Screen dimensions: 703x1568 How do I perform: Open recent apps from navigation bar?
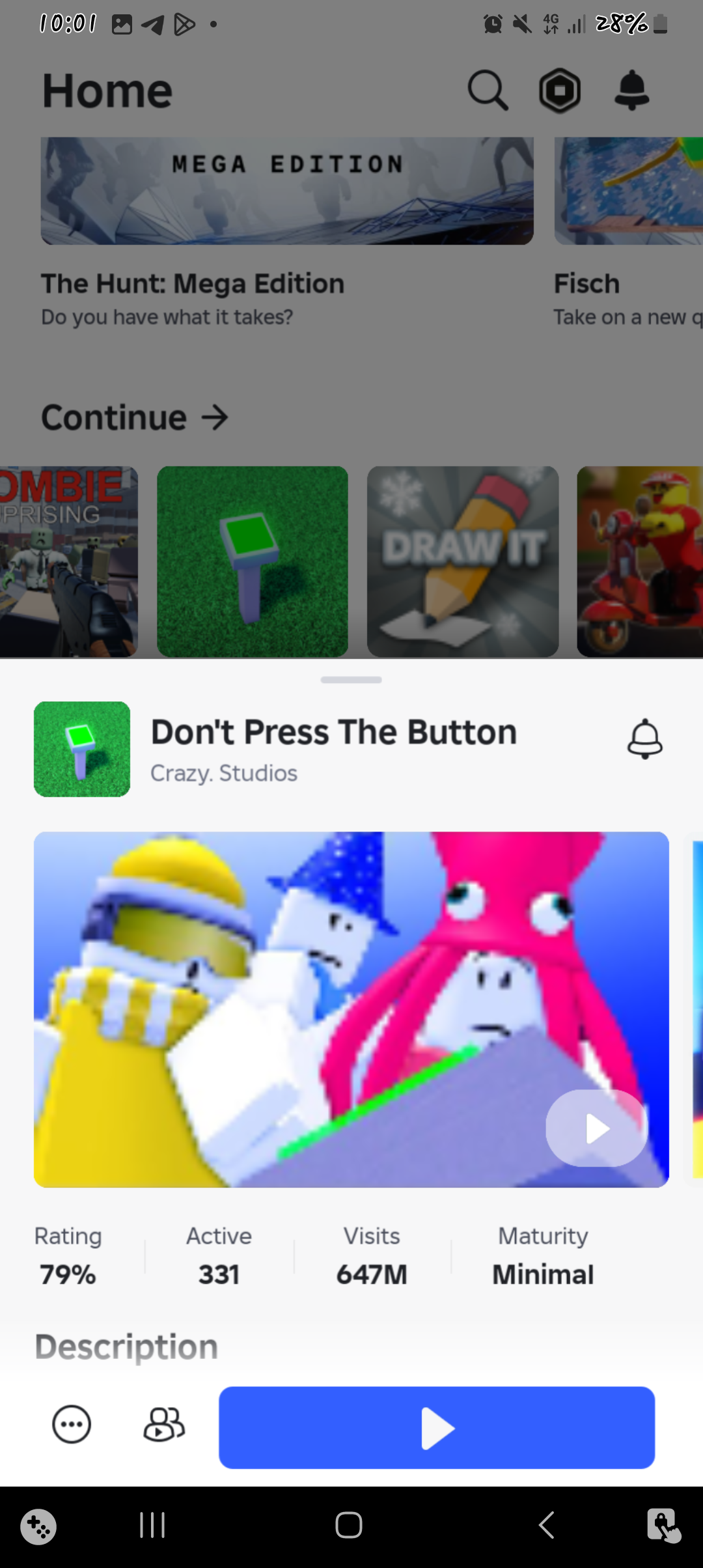[x=152, y=1525]
